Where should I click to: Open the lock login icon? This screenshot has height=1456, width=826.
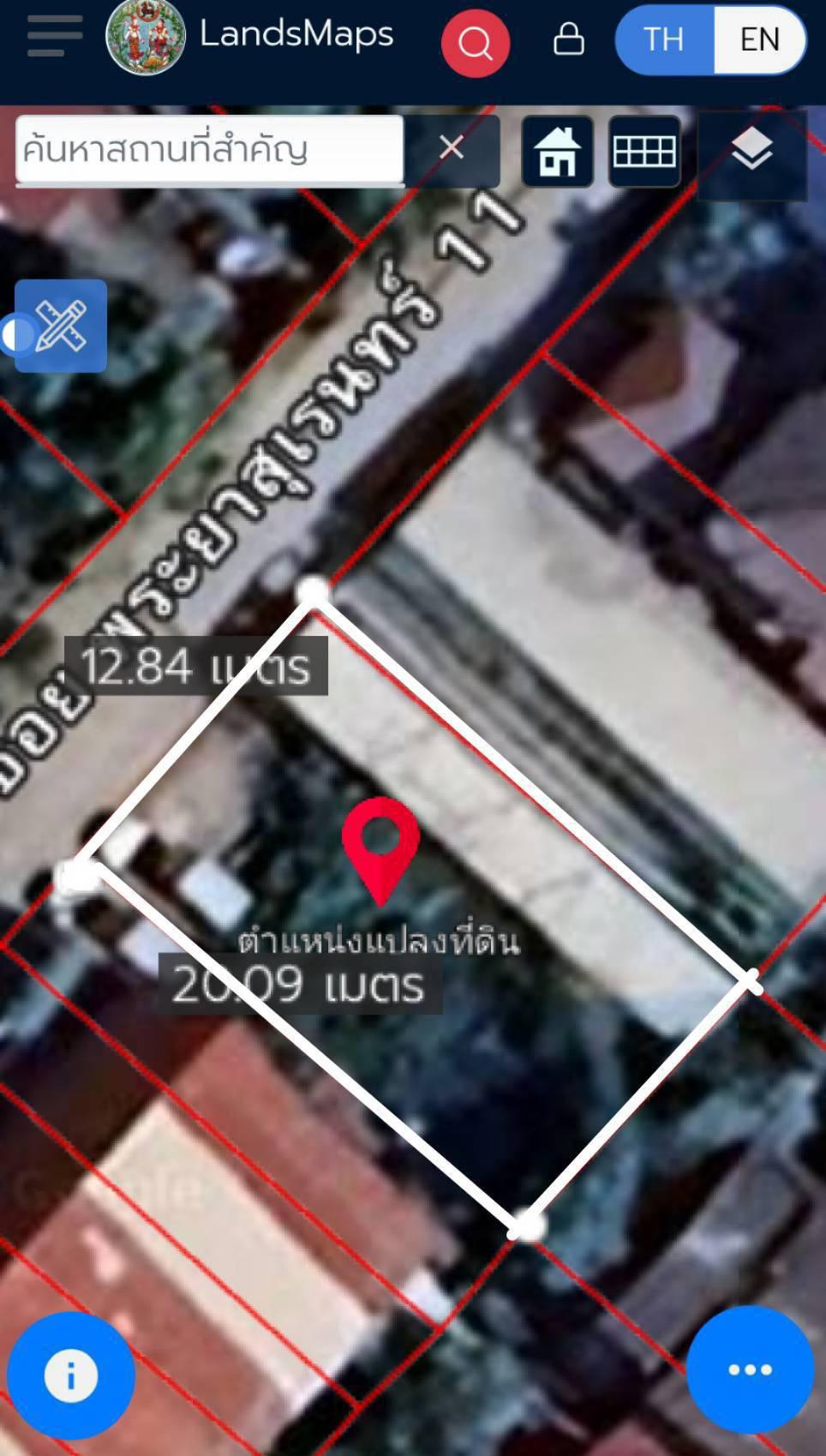tap(569, 39)
